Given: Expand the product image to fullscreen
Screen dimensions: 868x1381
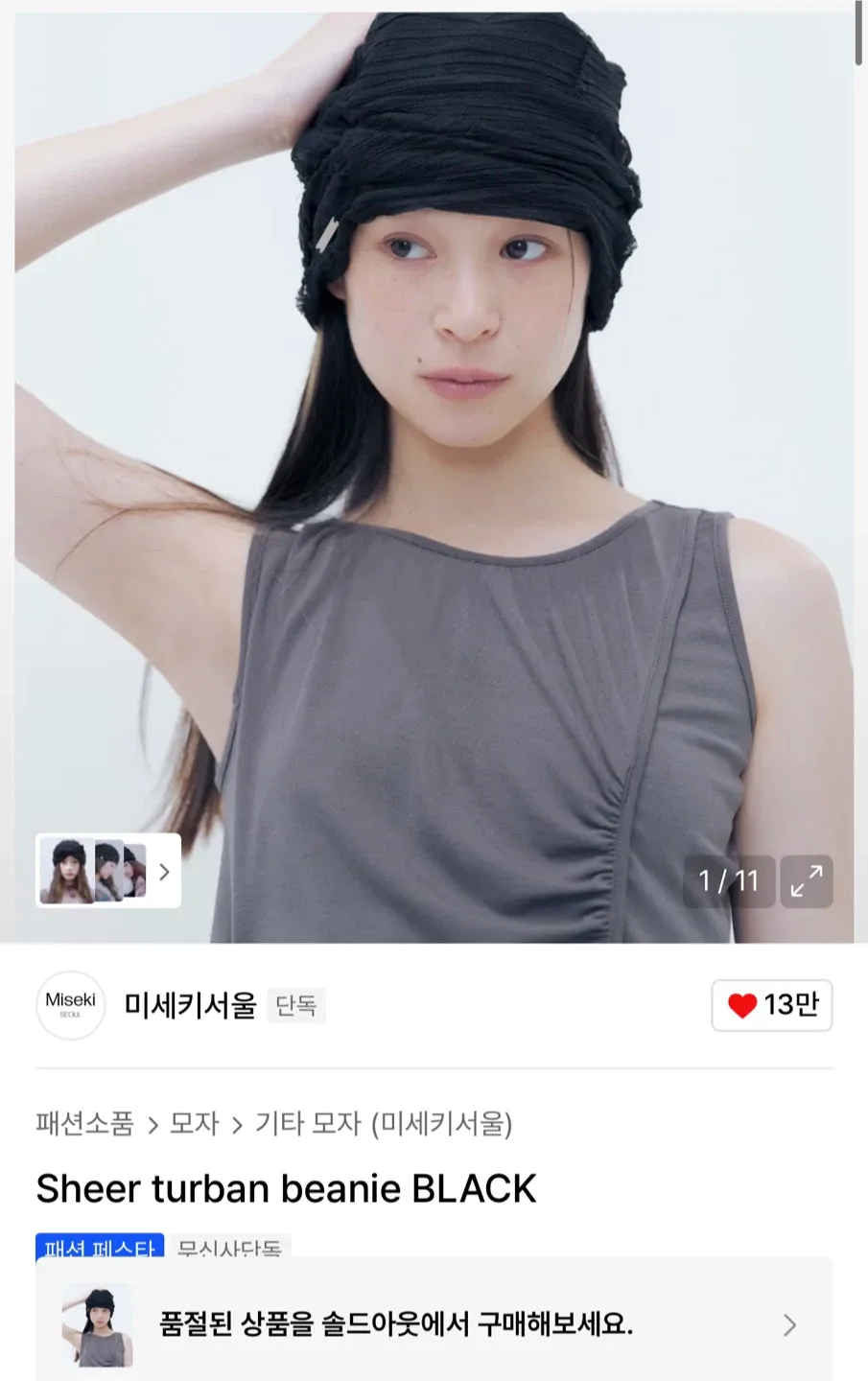Looking at the screenshot, I should click(x=806, y=880).
